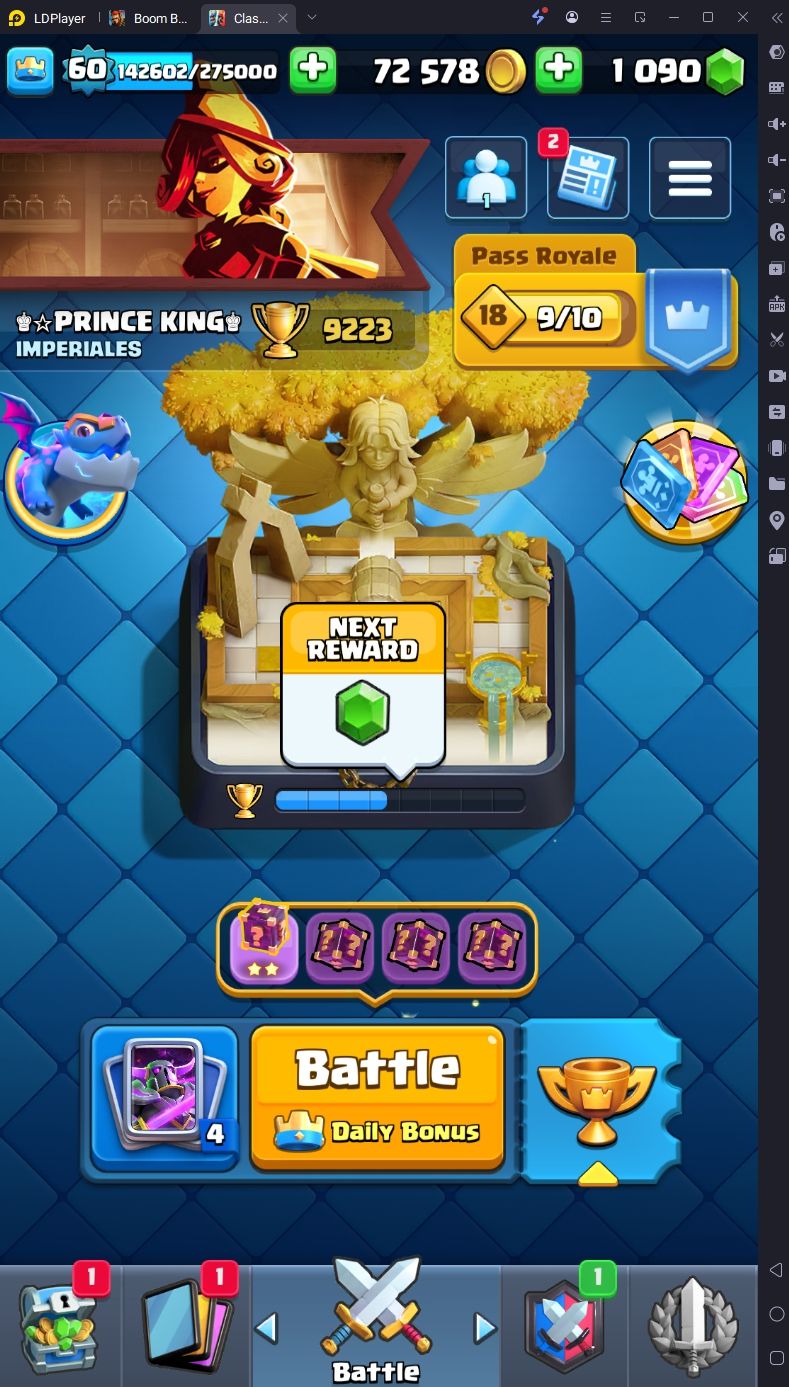The width and height of the screenshot is (789, 1387).
Task: Open the battle deck selector card
Action: point(165,1098)
